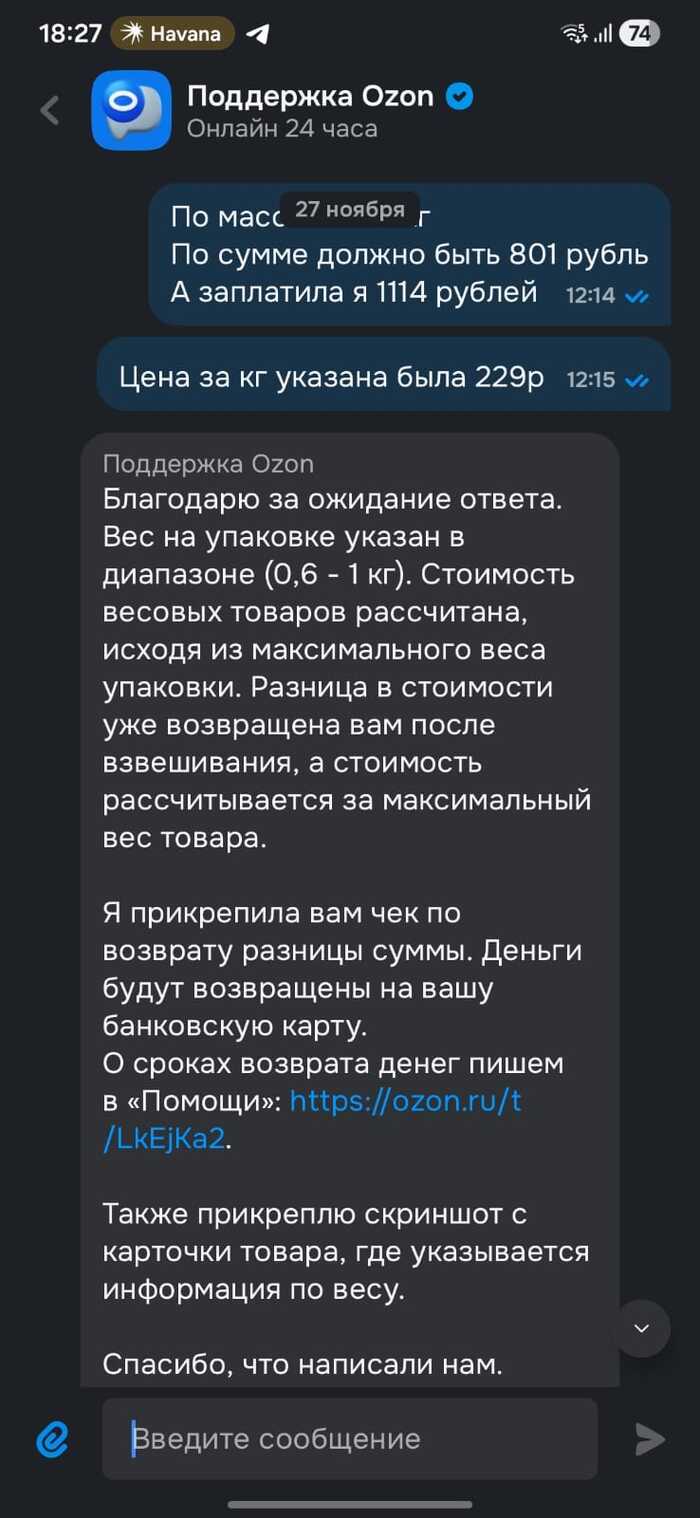The height and width of the screenshot is (1518, 700).
Task: Send the message with the arrow
Action: point(650,1439)
